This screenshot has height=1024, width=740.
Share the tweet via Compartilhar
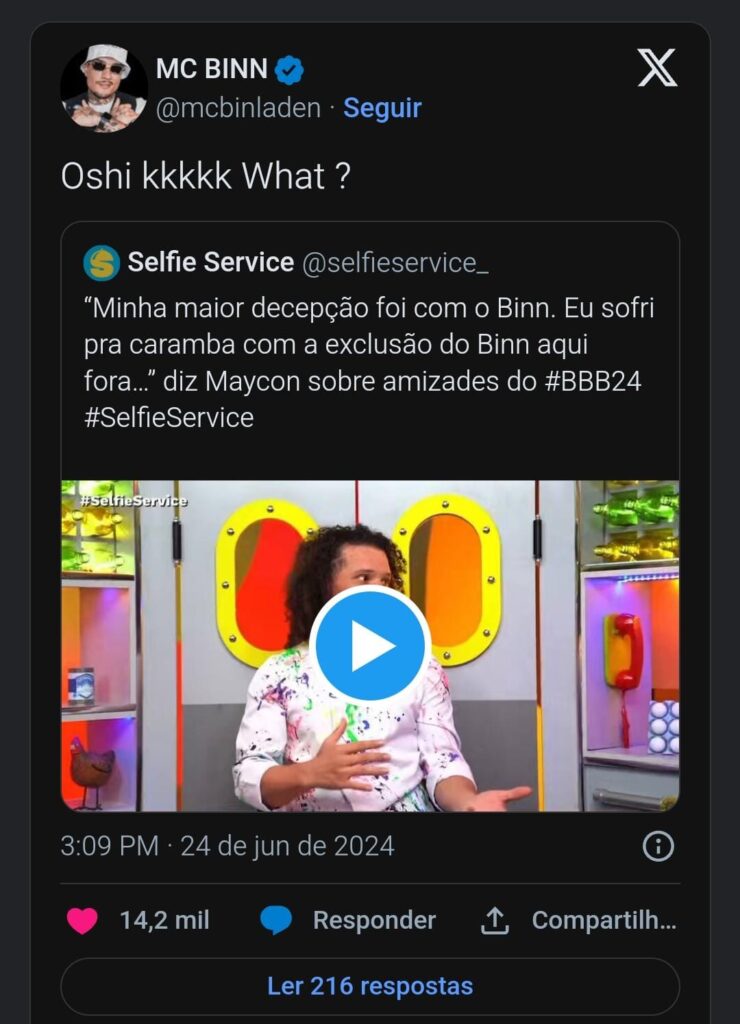578,920
